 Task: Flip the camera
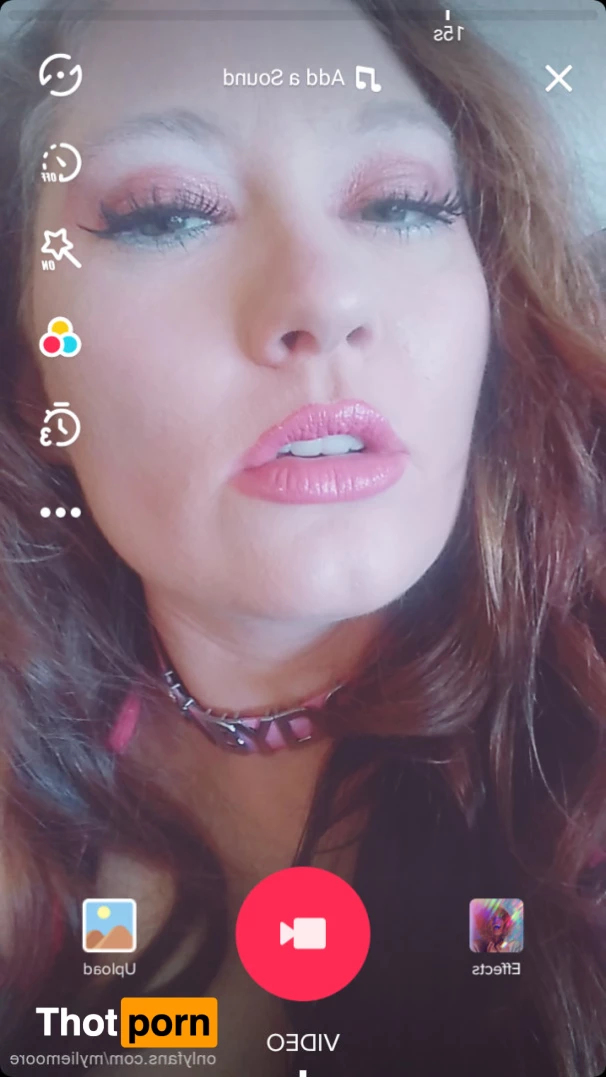[x=61, y=75]
